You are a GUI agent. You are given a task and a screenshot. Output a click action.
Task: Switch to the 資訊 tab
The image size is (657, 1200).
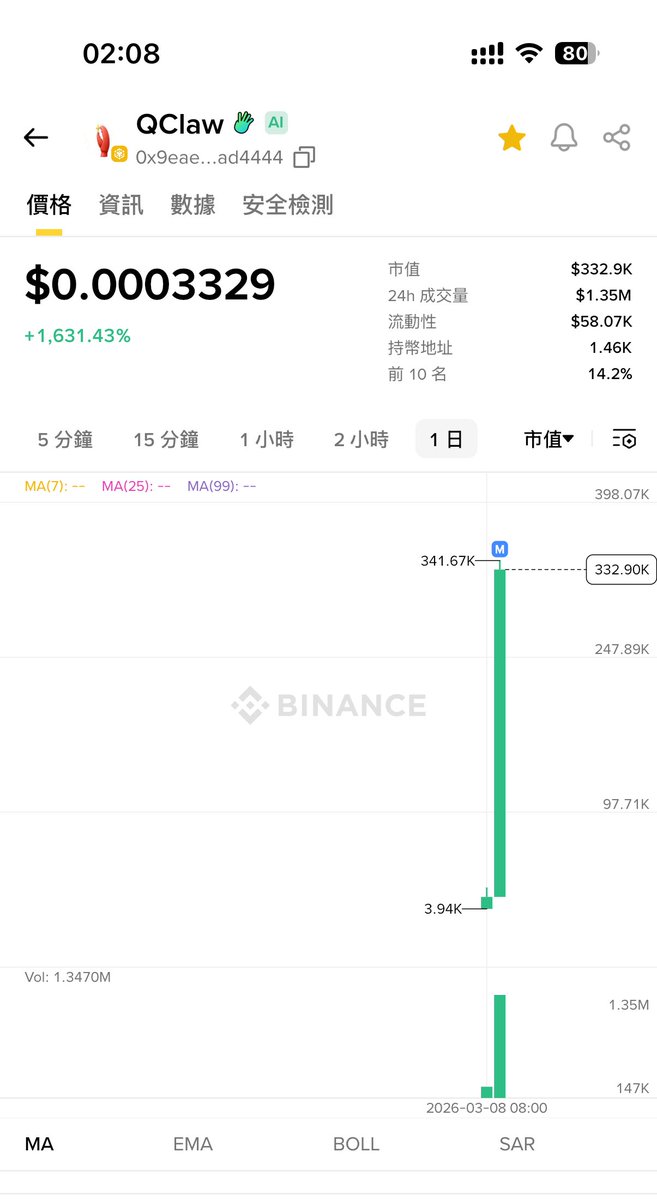[x=121, y=205]
